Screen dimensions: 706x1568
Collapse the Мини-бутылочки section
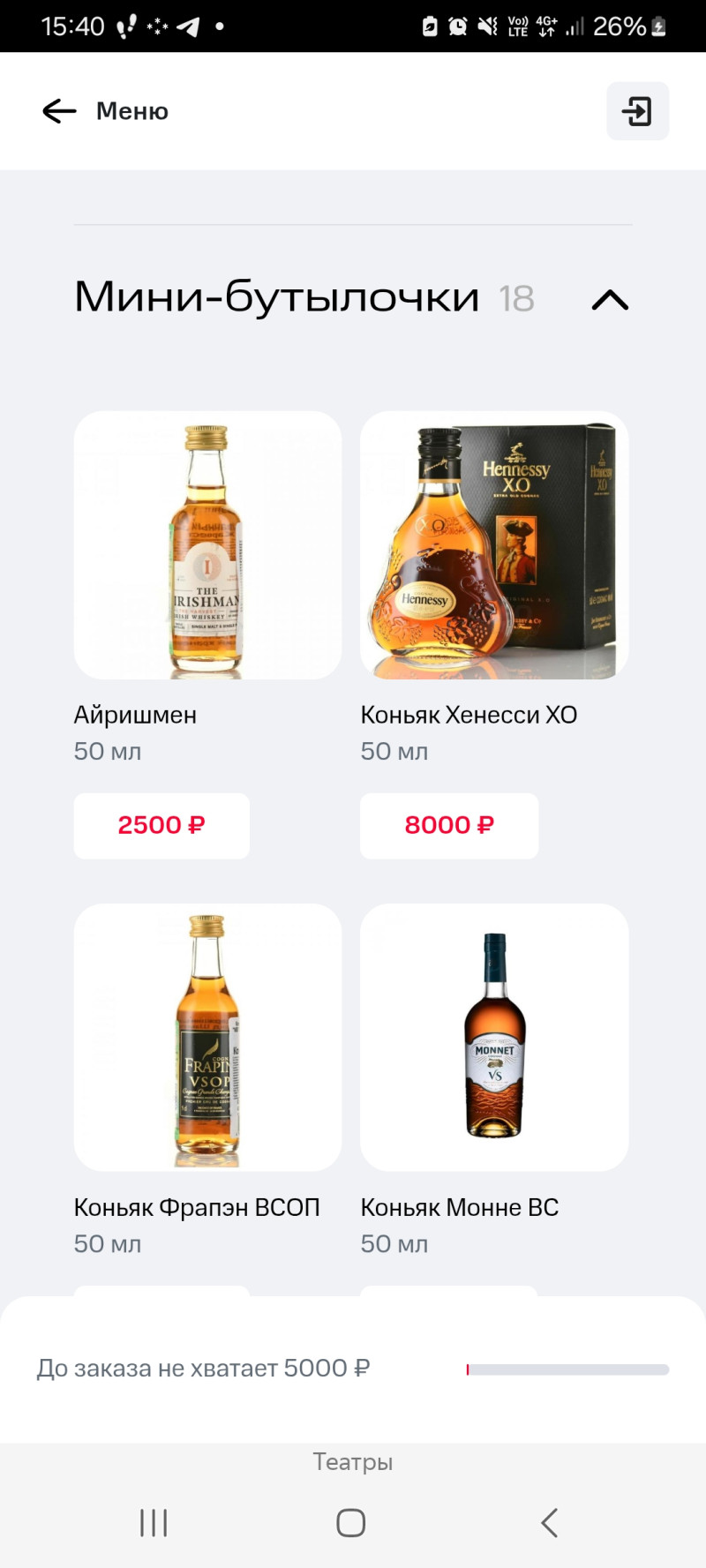click(610, 300)
